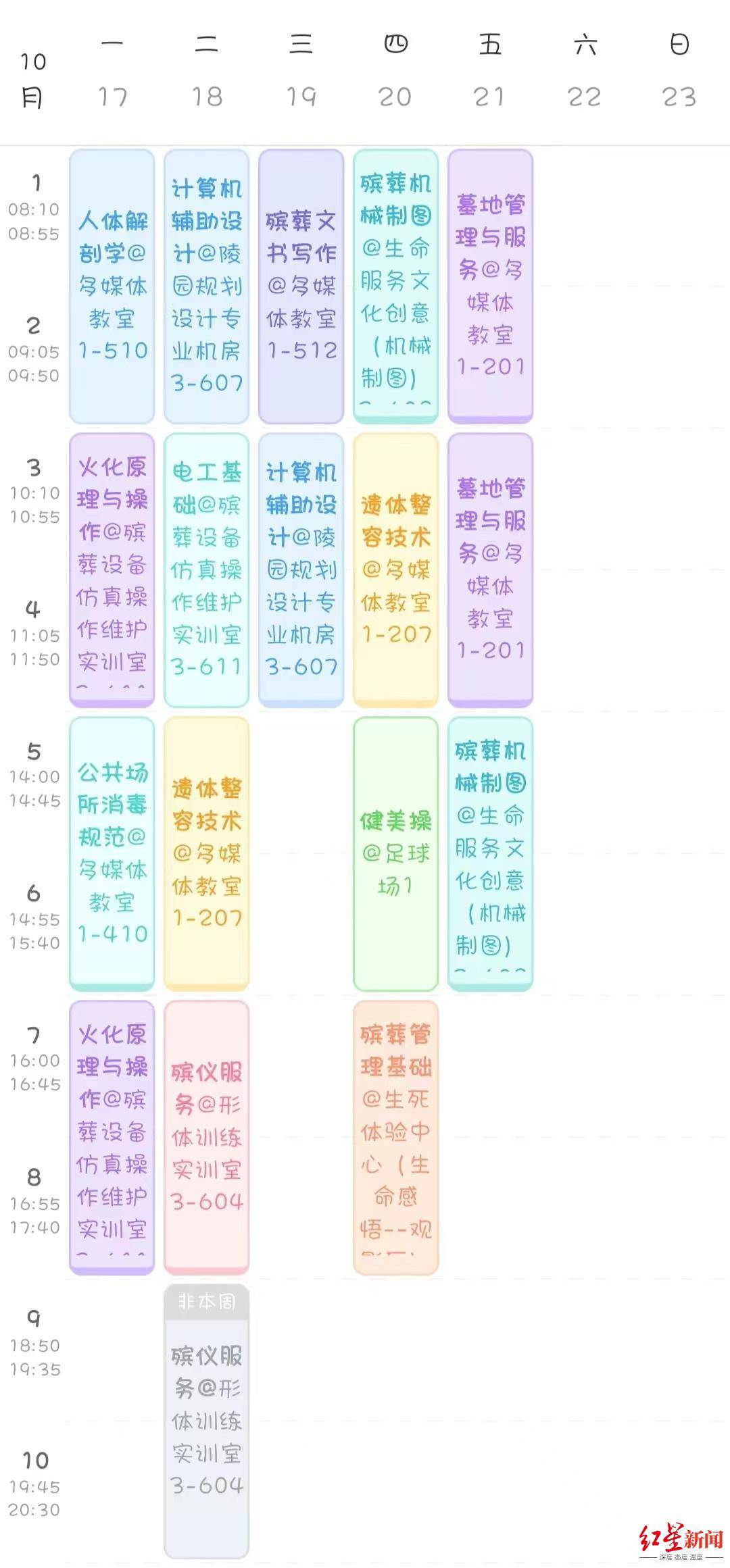This screenshot has height=1568, width=730.
Task: Open the 人体解剖学 class card
Action: coord(112,286)
